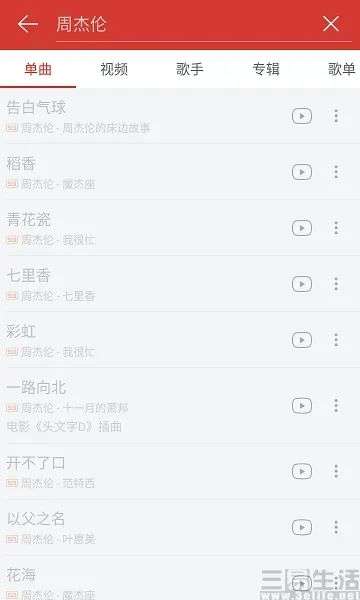Play the song 七里香
This screenshot has height=600, width=360.
click(145, 284)
